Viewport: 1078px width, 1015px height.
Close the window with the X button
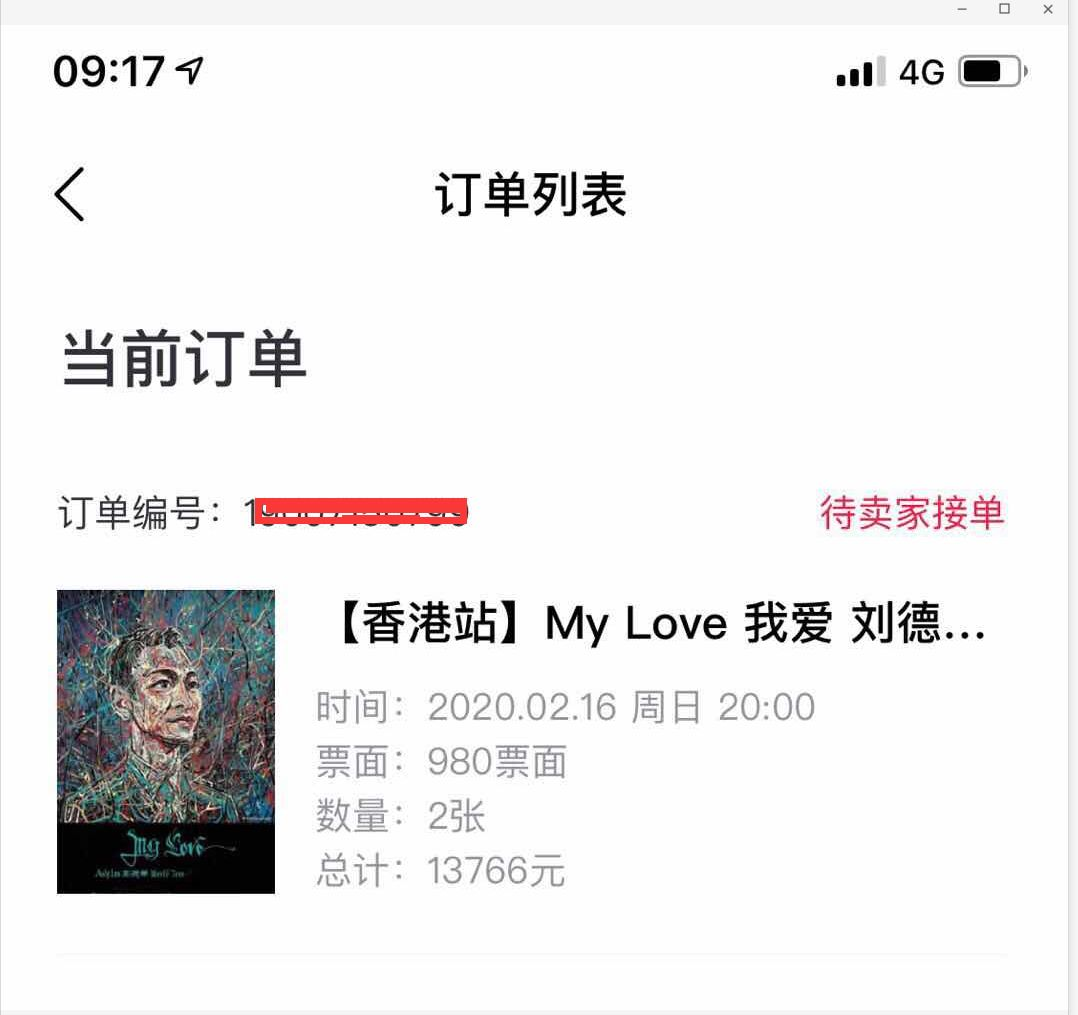1048,9
